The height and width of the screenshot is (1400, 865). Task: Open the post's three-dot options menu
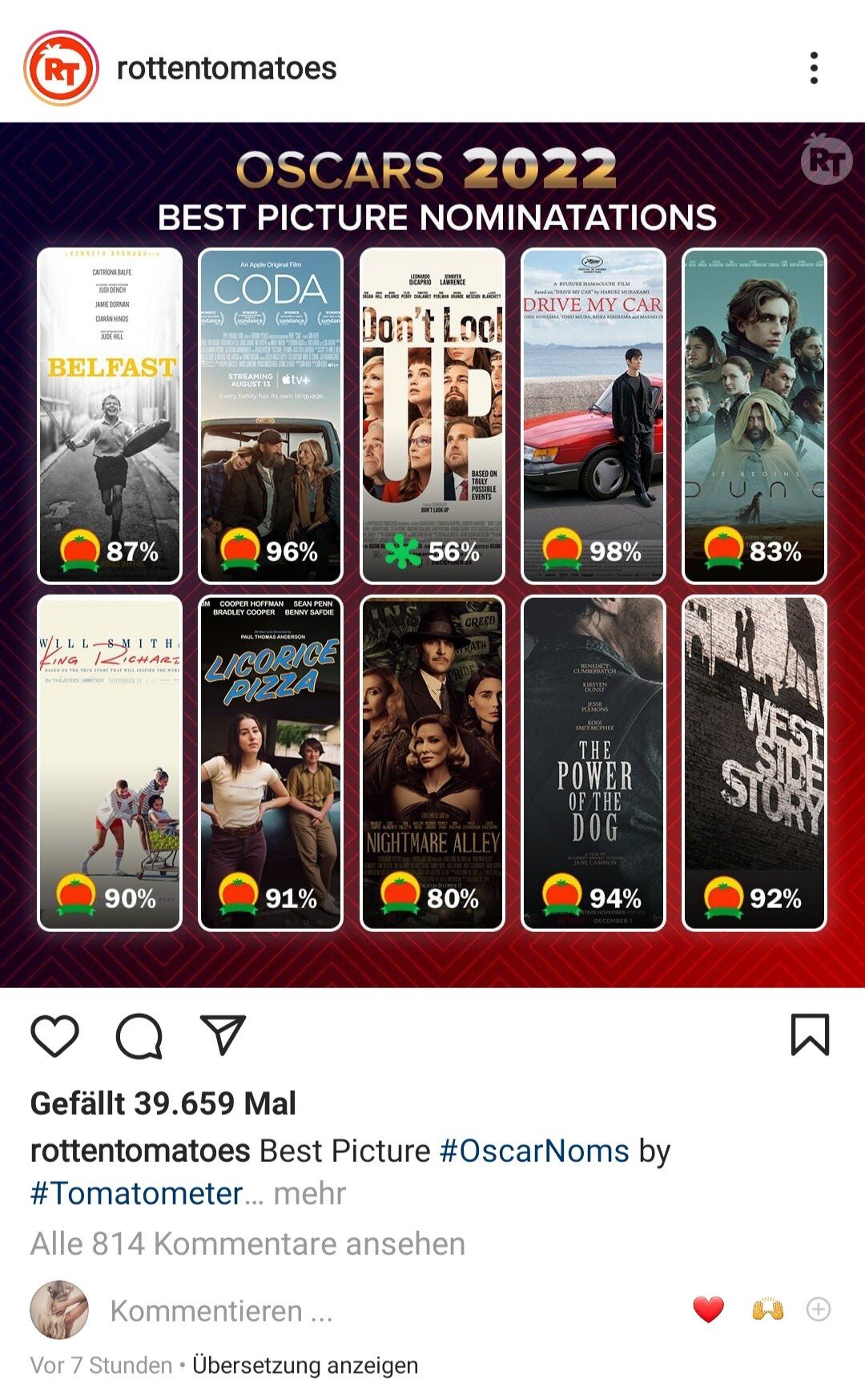[x=814, y=68]
